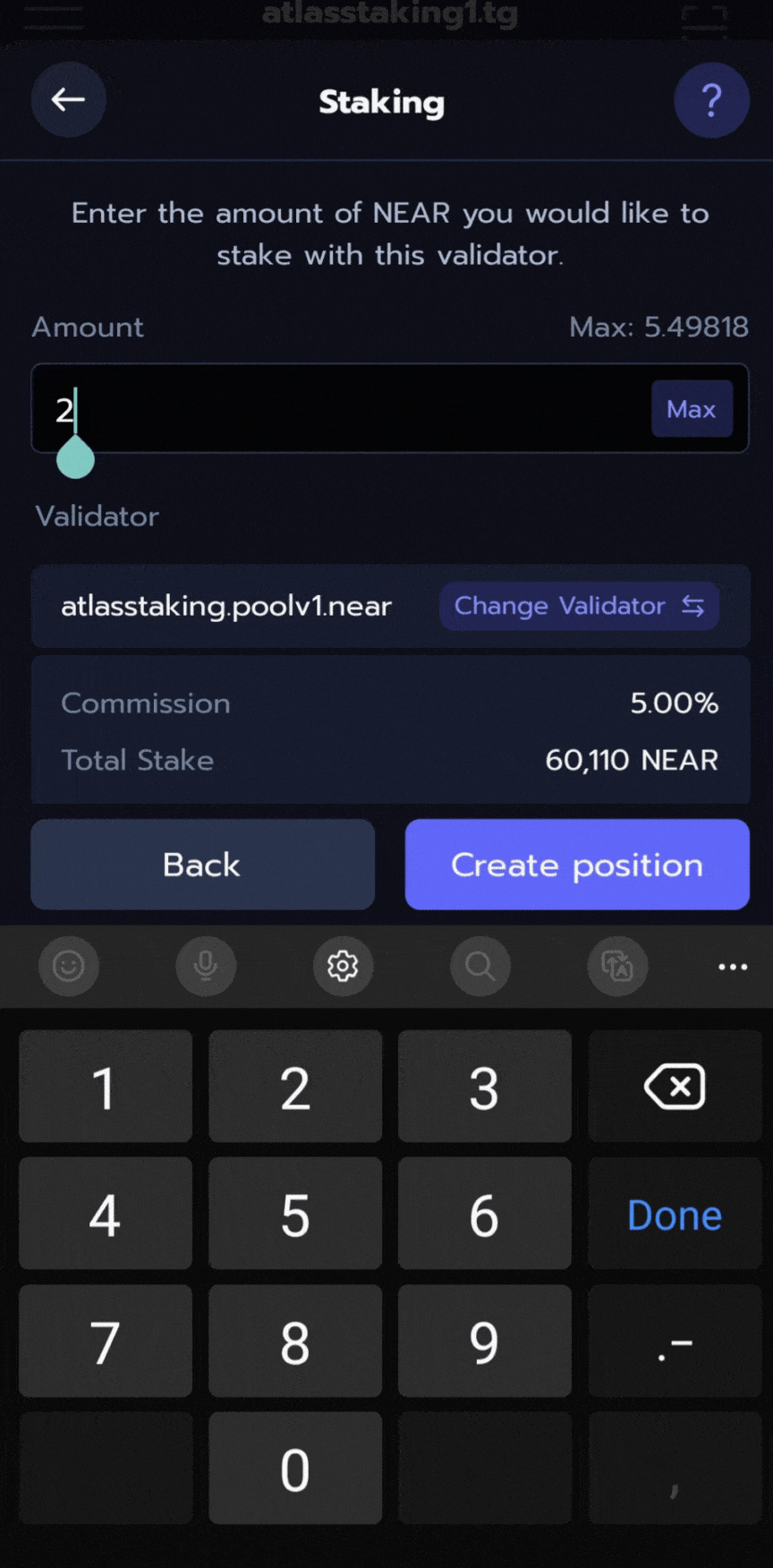Tap the ellipsis icon for more keyboard options
This screenshot has width=773, height=1568.
733,967
